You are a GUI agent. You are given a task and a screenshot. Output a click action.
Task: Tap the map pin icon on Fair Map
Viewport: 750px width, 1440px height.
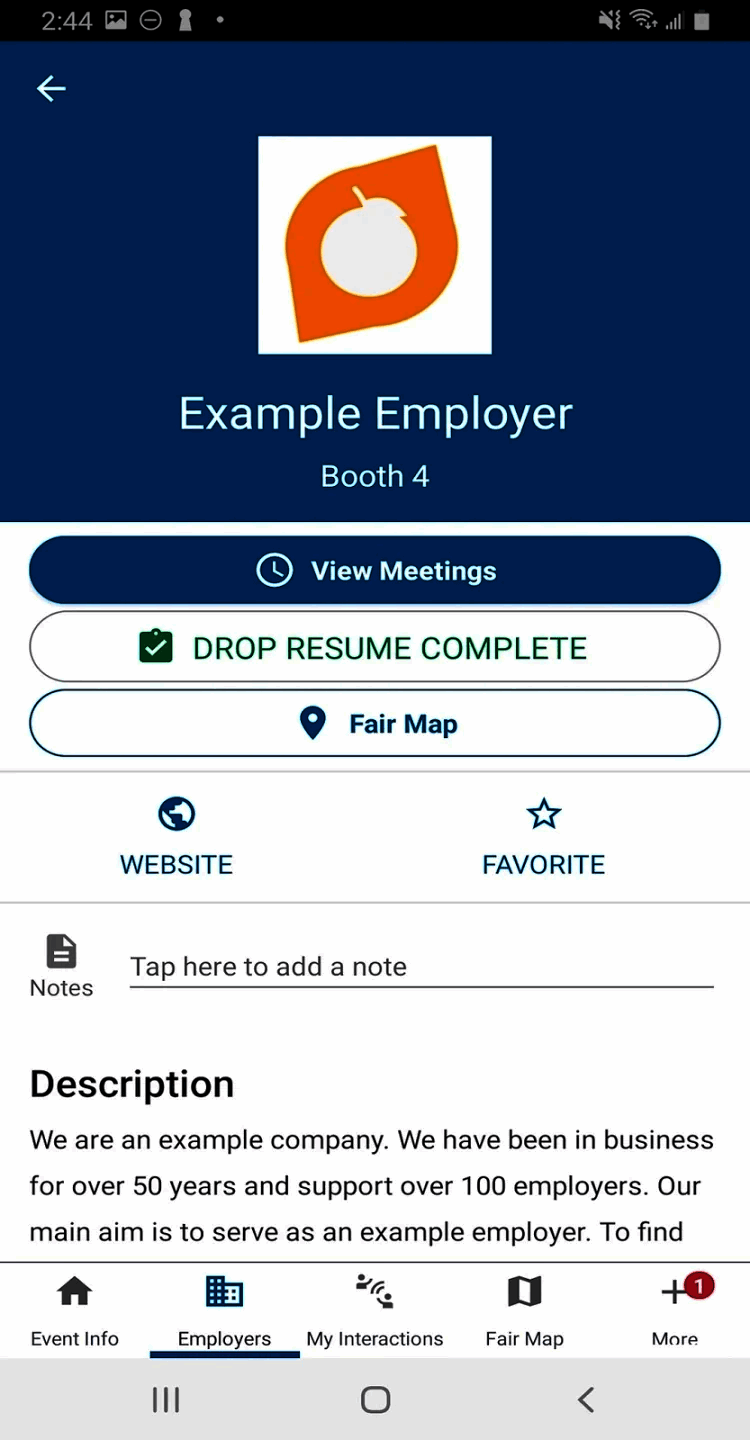point(313,722)
